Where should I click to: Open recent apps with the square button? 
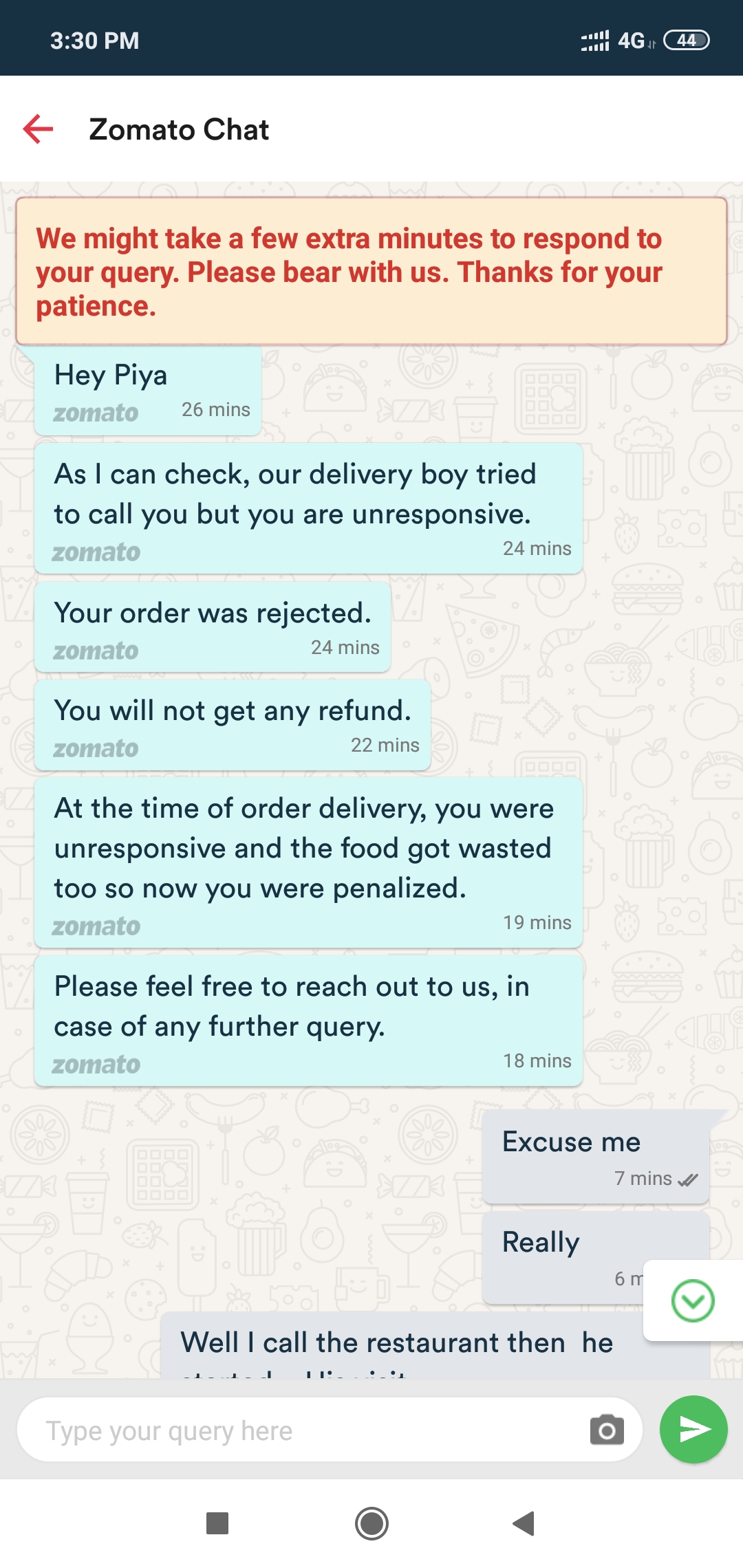[x=217, y=1523]
